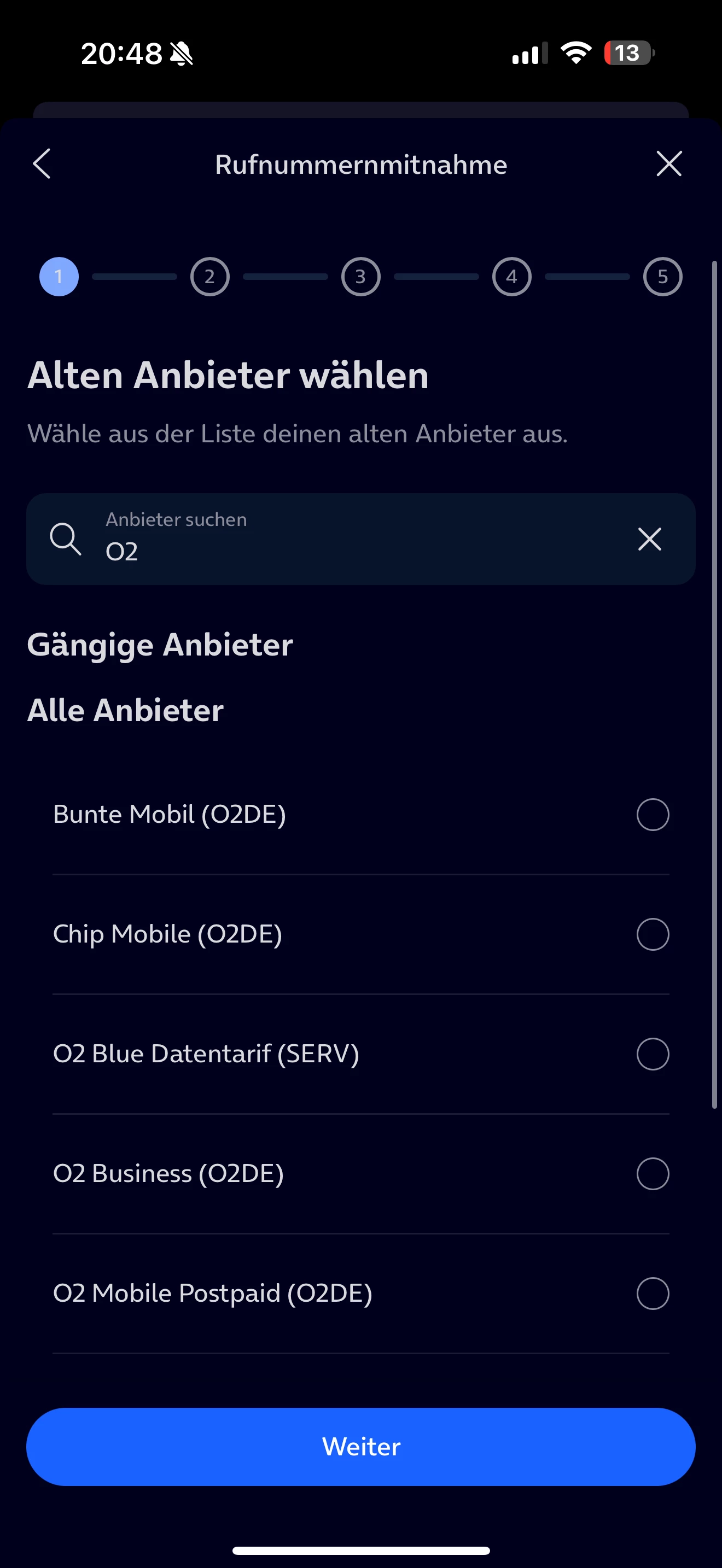Screen dimensions: 722x1568
Task: Choose O2 Mobile Postpaid (O2DE)
Action: [652, 1293]
